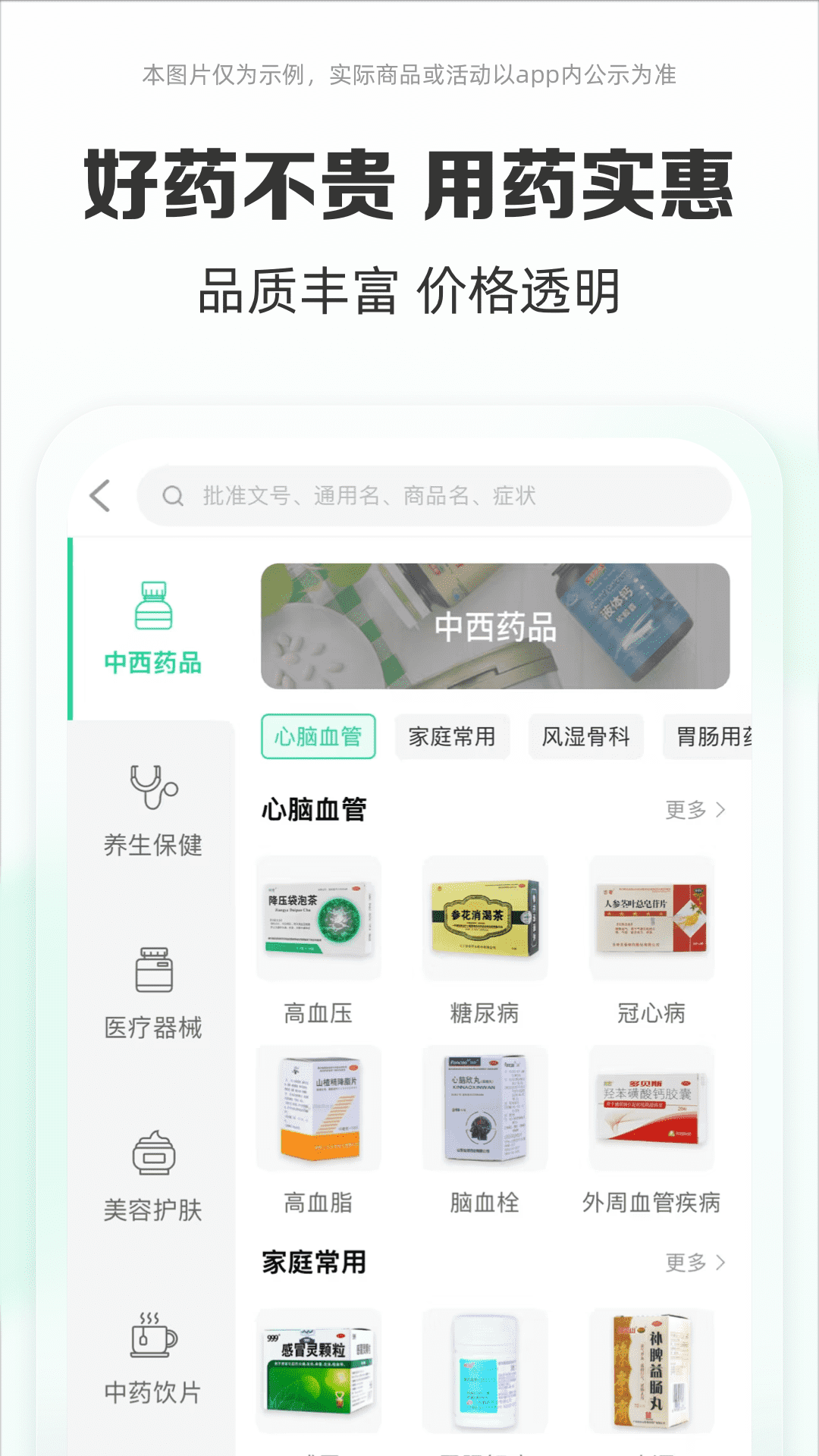Enable the 家庭常用 filter chip
Image resolution: width=819 pixels, height=1456 pixels.
(453, 736)
